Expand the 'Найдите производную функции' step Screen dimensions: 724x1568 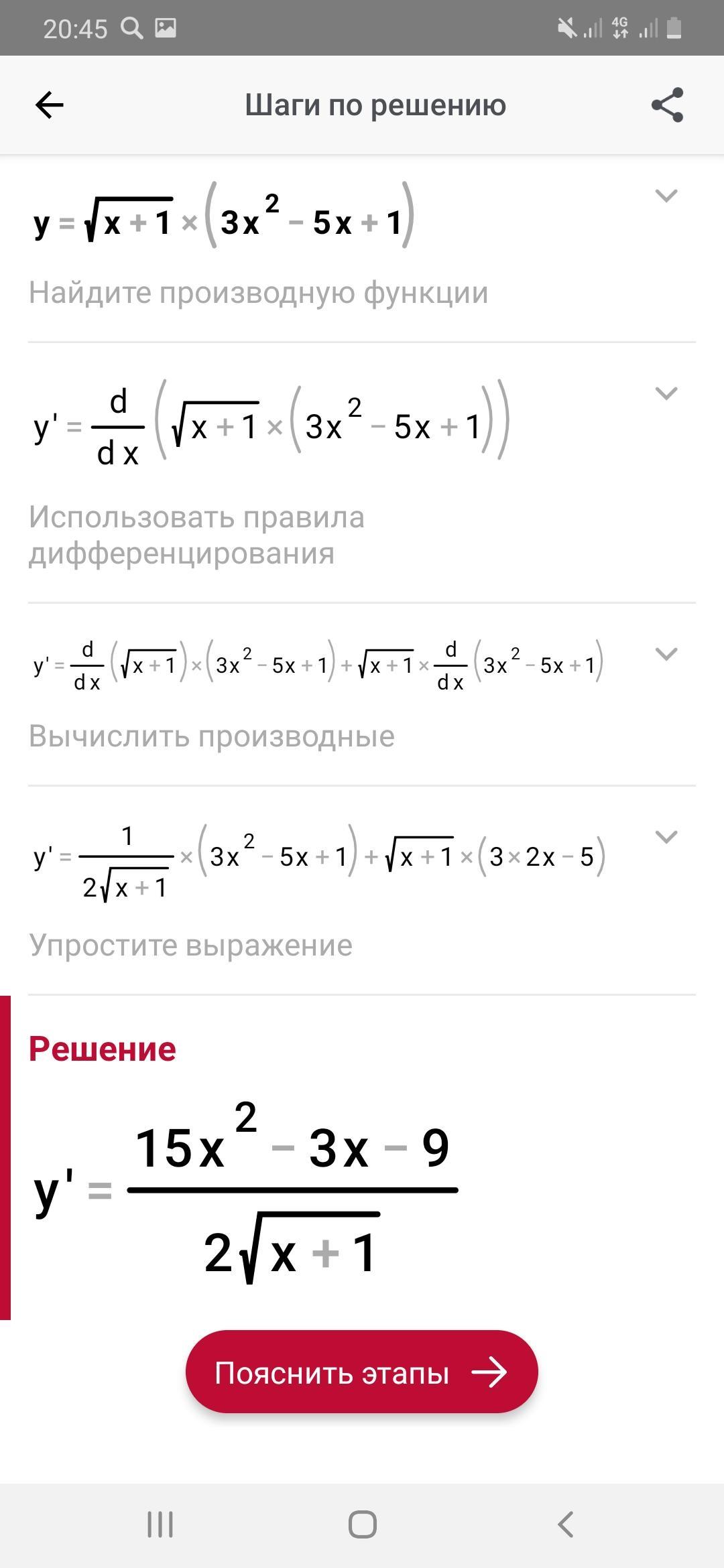pyautogui.click(x=666, y=196)
